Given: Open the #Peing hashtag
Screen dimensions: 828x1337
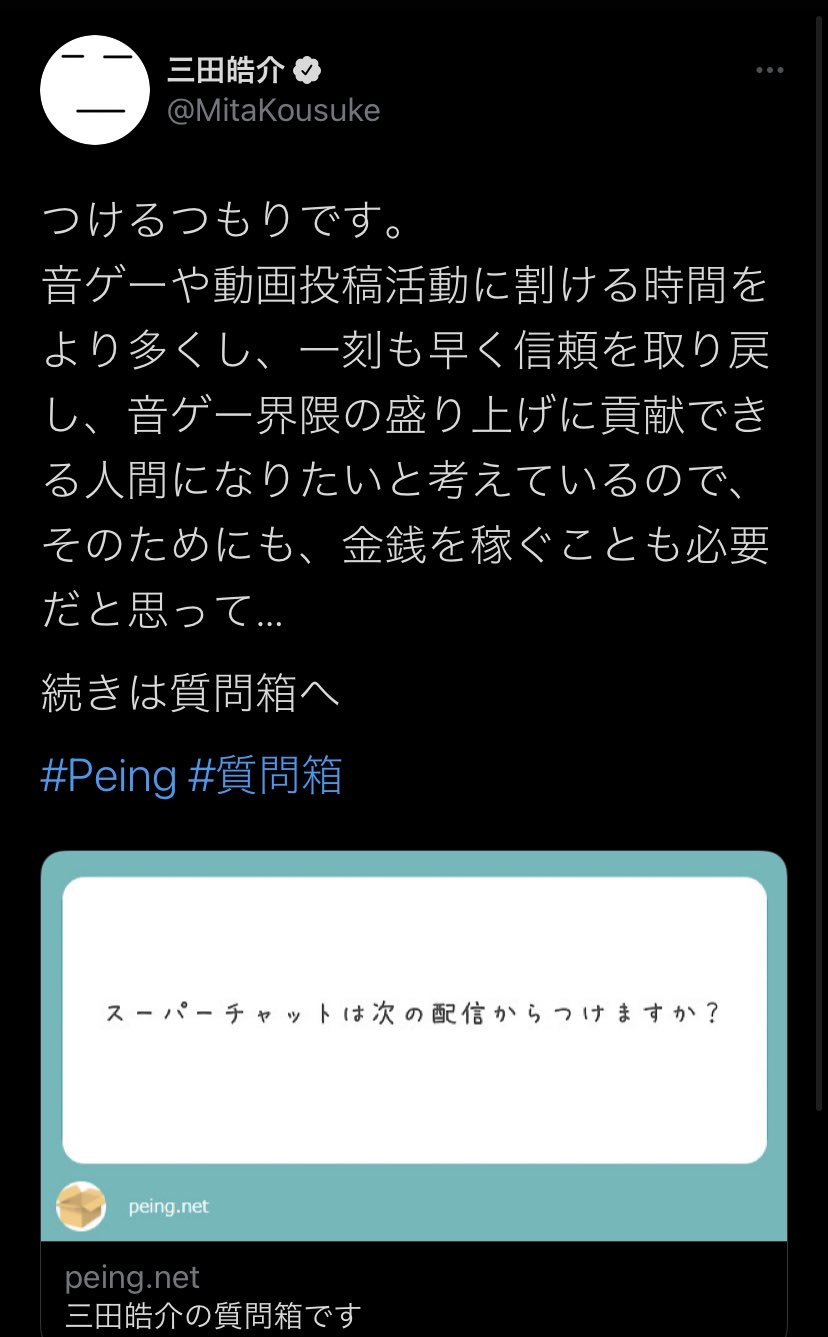Looking at the screenshot, I should tap(109, 776).
